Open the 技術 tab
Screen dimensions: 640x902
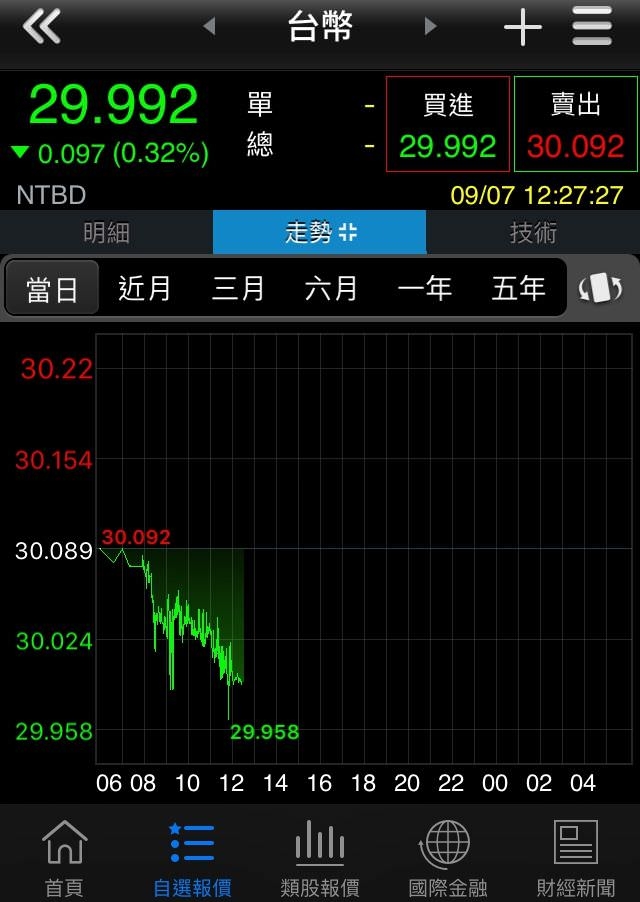point(533,233)
